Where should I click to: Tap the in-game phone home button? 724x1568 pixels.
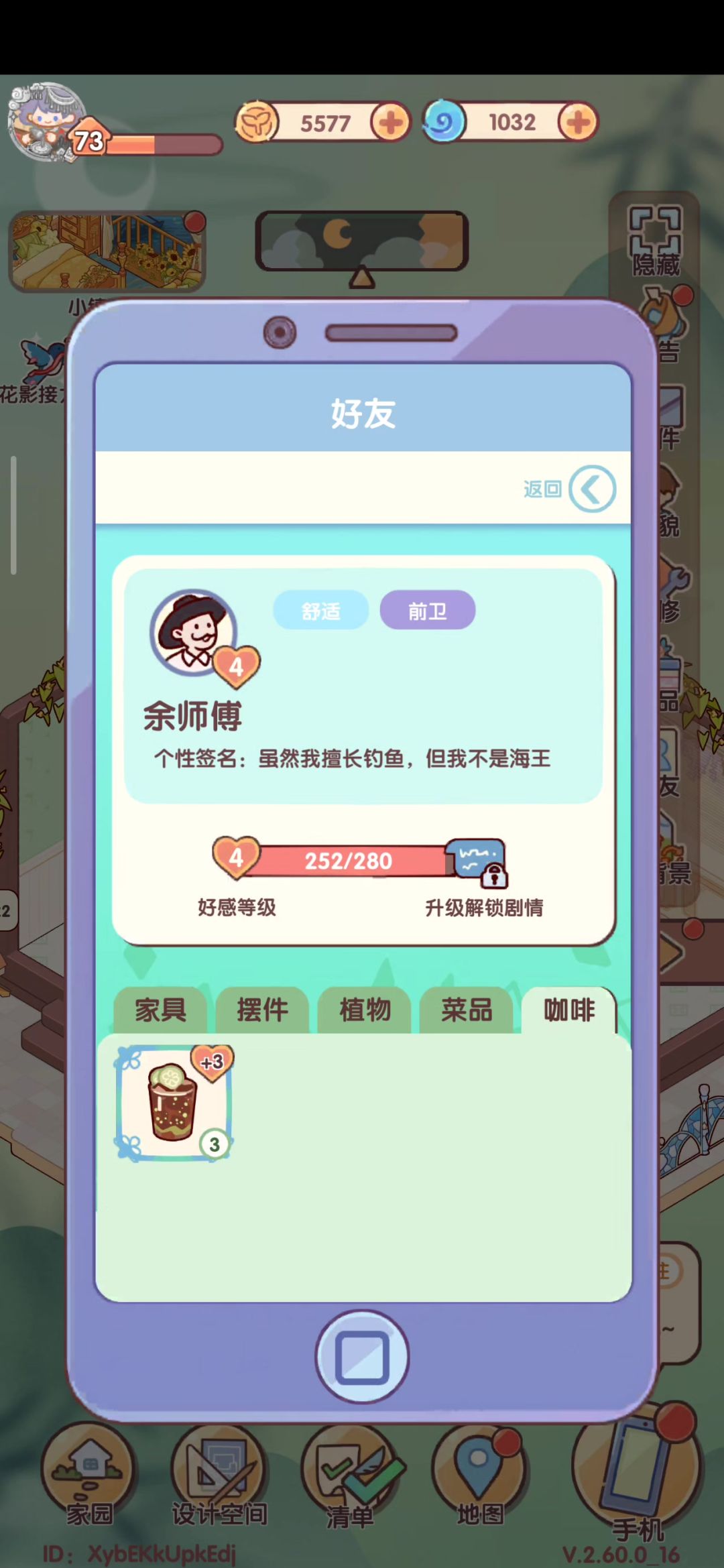(x=362, y=1356)
